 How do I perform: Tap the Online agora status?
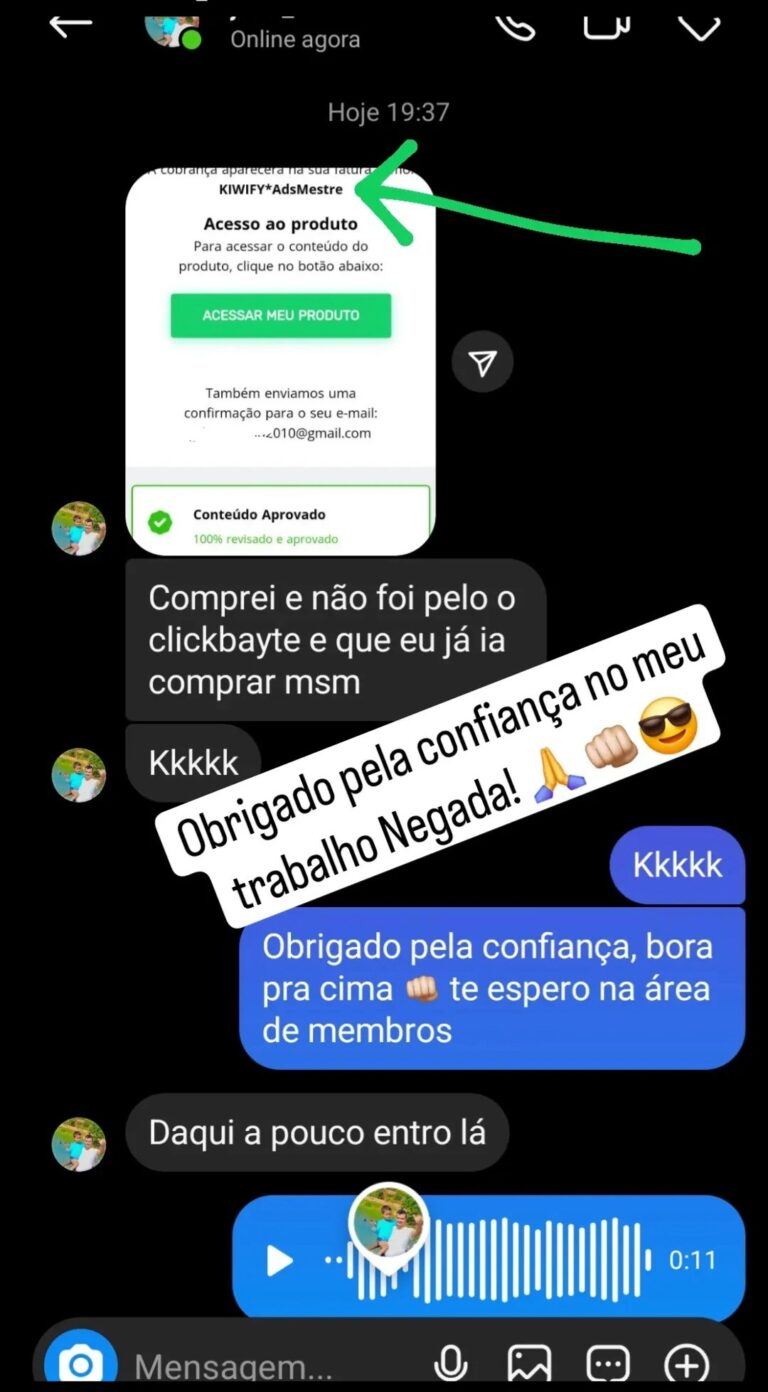(x=294, y=40)
